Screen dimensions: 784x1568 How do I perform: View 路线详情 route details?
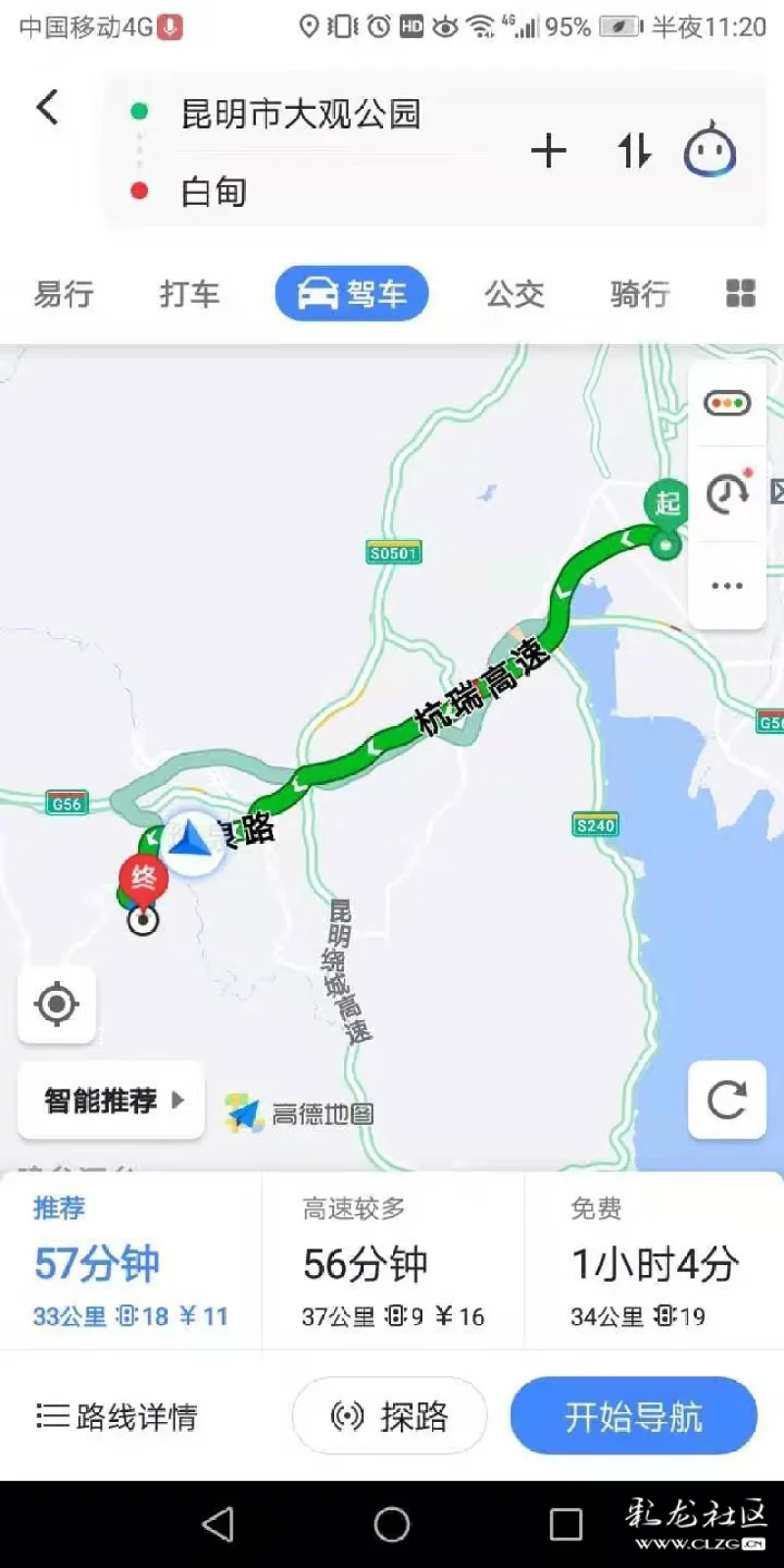coord(118,1416)
